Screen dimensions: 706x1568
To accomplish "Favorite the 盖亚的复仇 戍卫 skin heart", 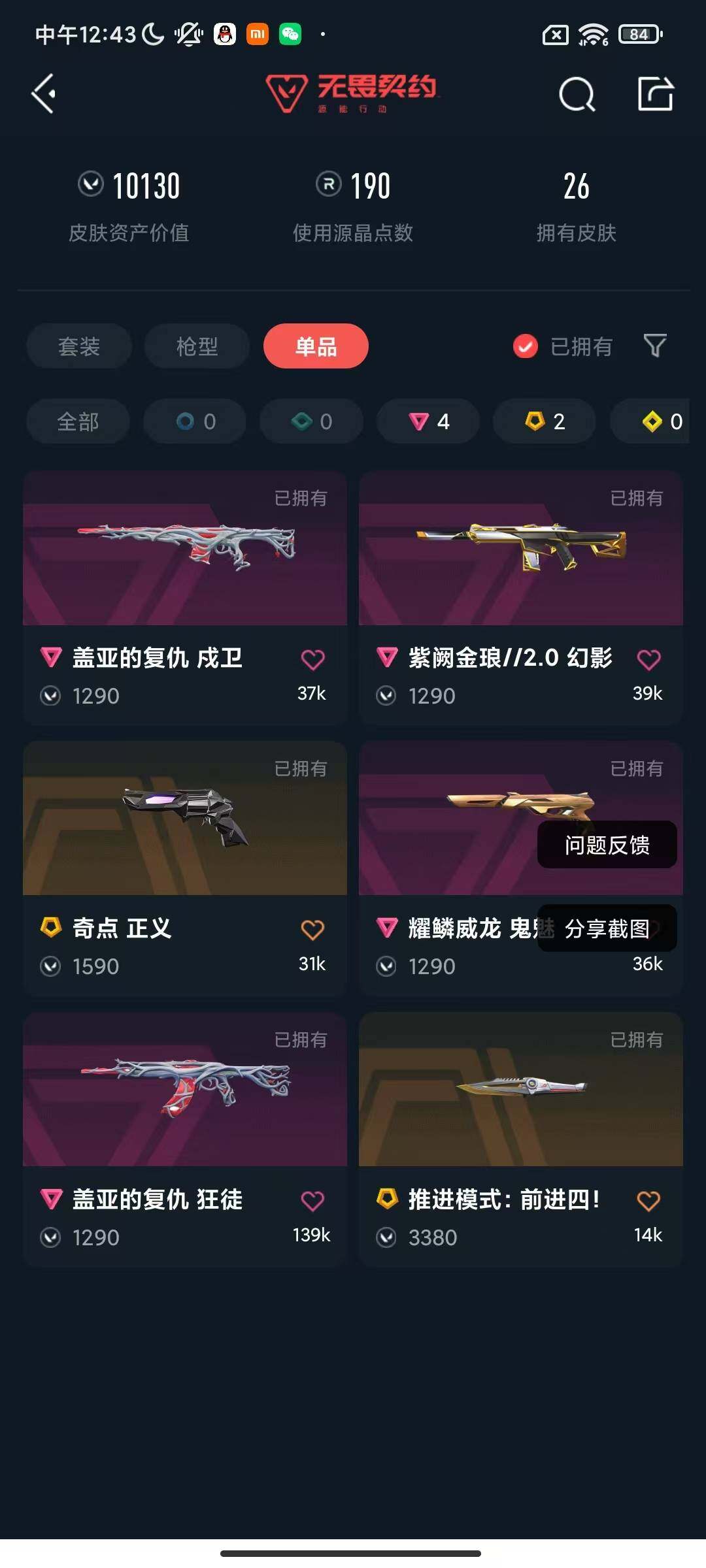I will pos(312,659).
